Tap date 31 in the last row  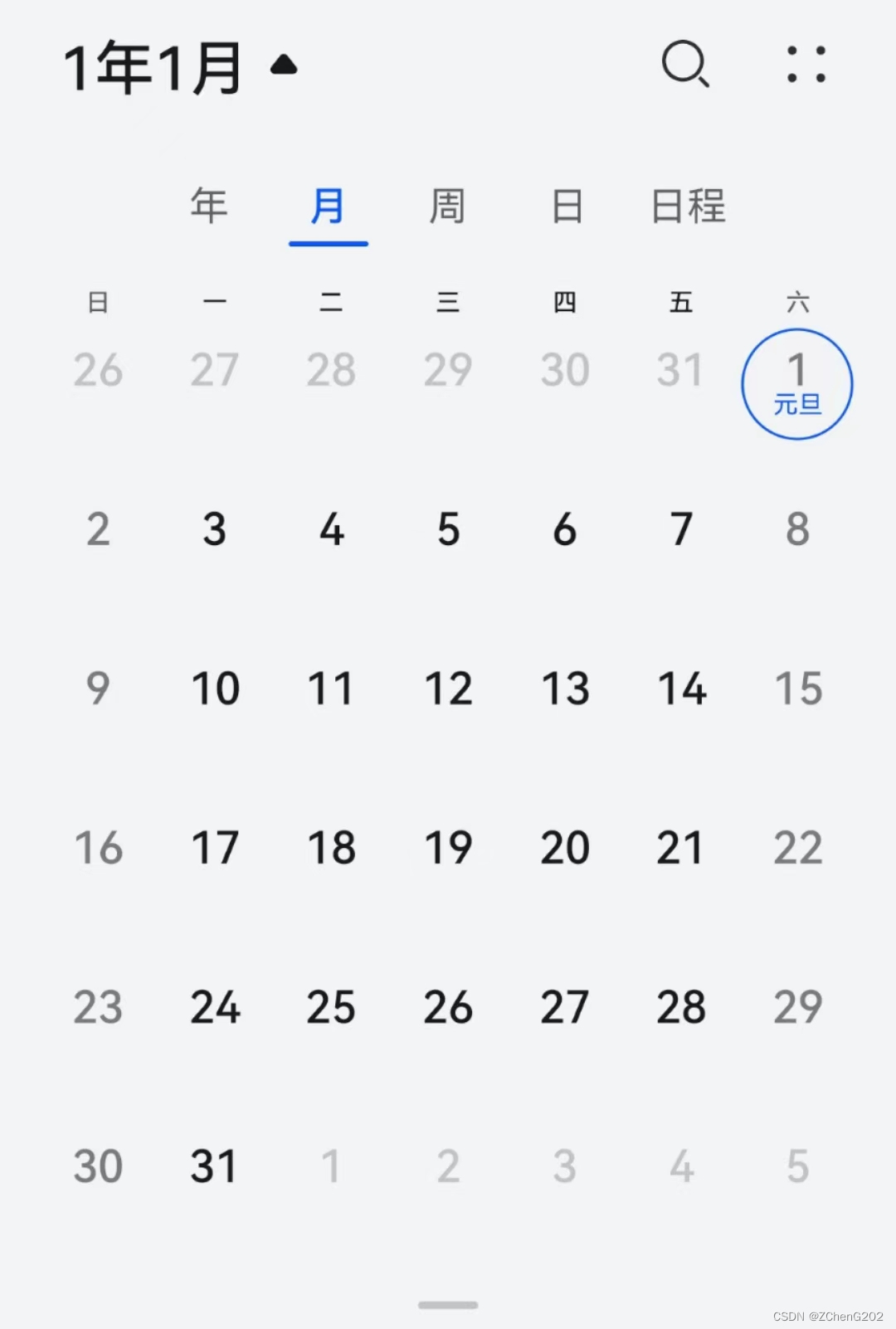coord(214,1166)
